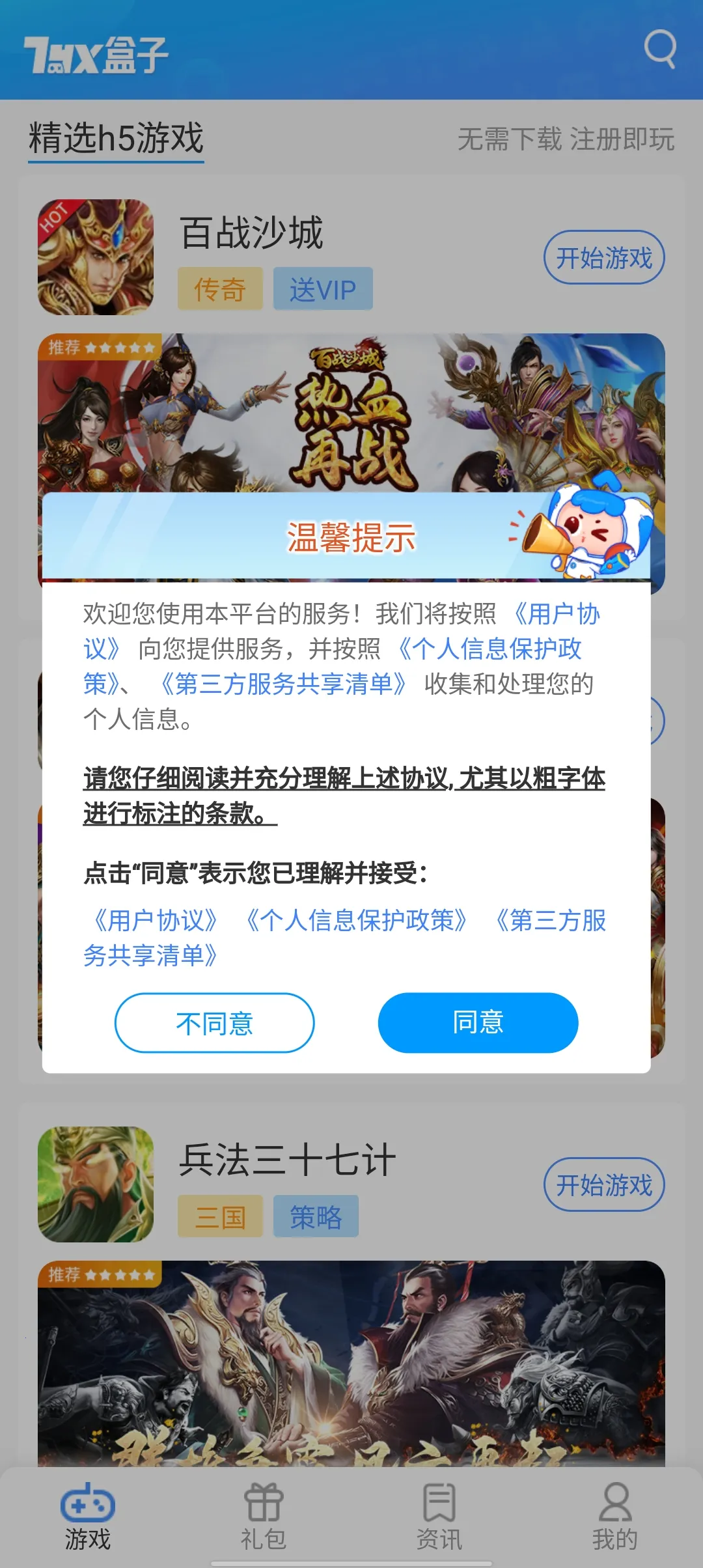This screenshot has width=703, height=1568.
Task: Start playing 百战沙城
Action: pos(603,258)
